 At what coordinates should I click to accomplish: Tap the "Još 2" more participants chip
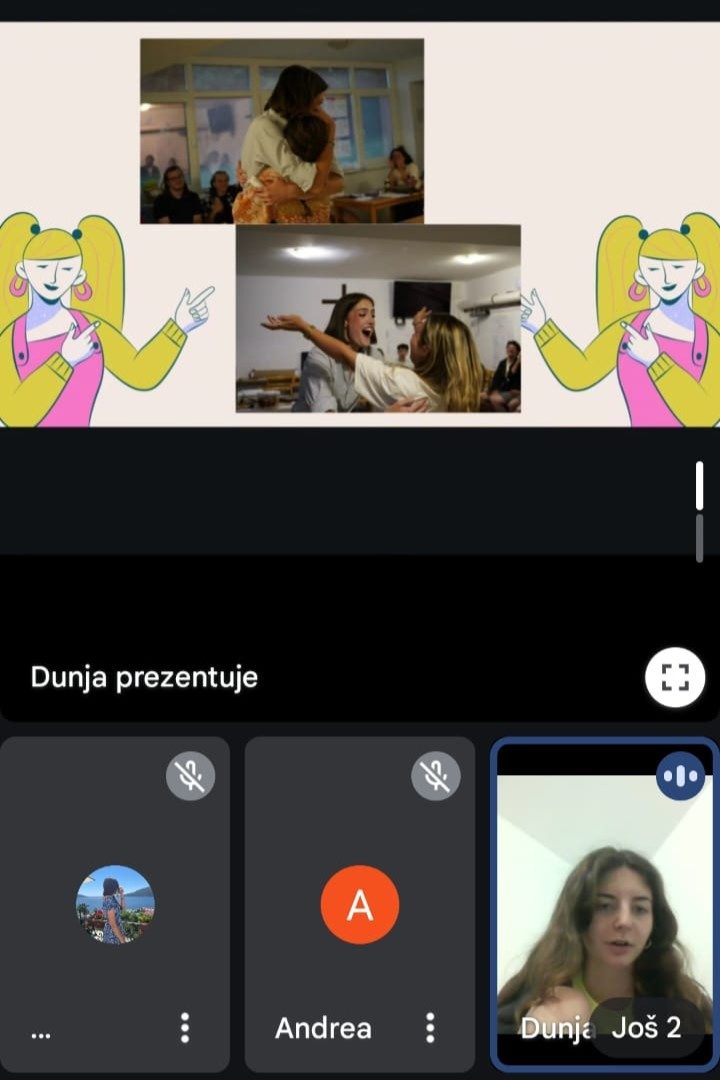click(x=646, y=1027)
